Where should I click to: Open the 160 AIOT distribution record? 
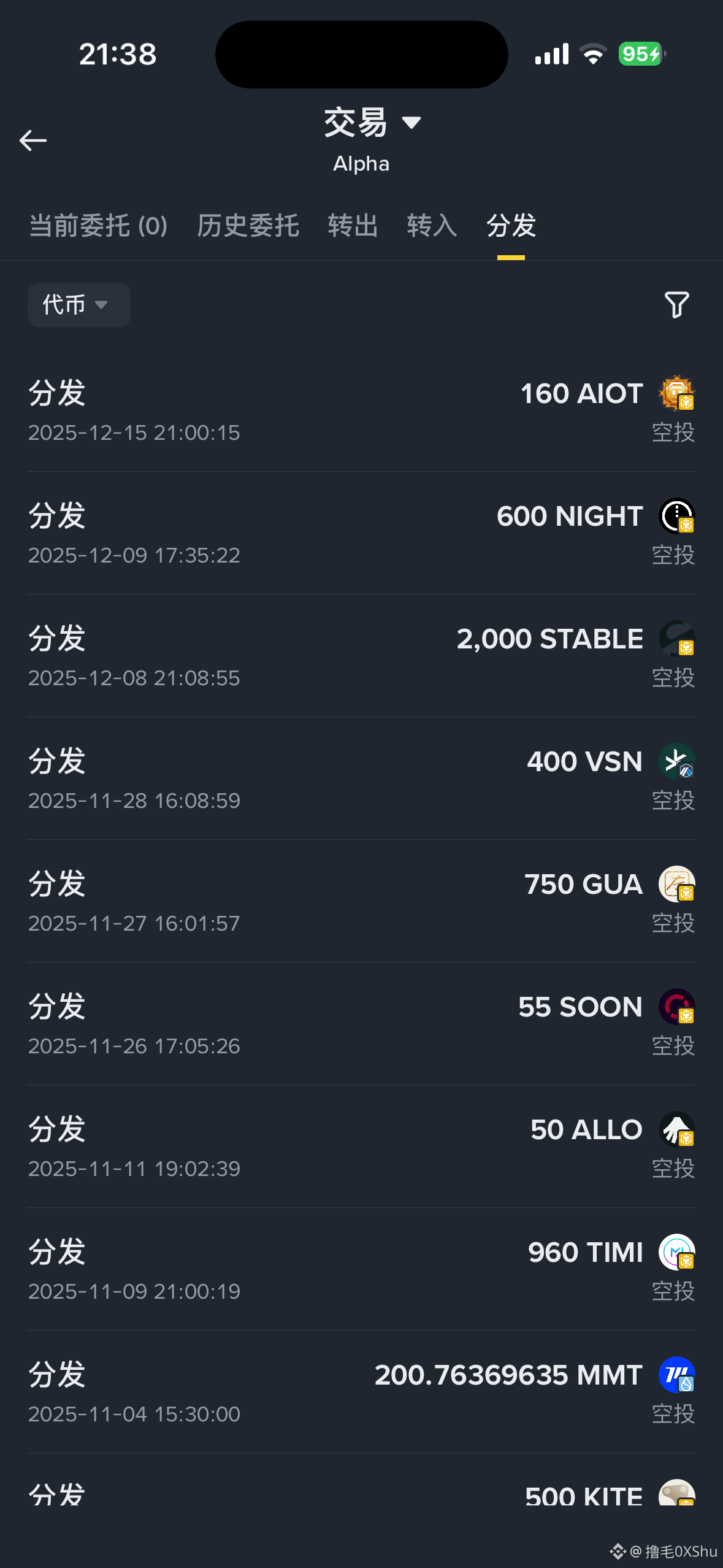361,411
